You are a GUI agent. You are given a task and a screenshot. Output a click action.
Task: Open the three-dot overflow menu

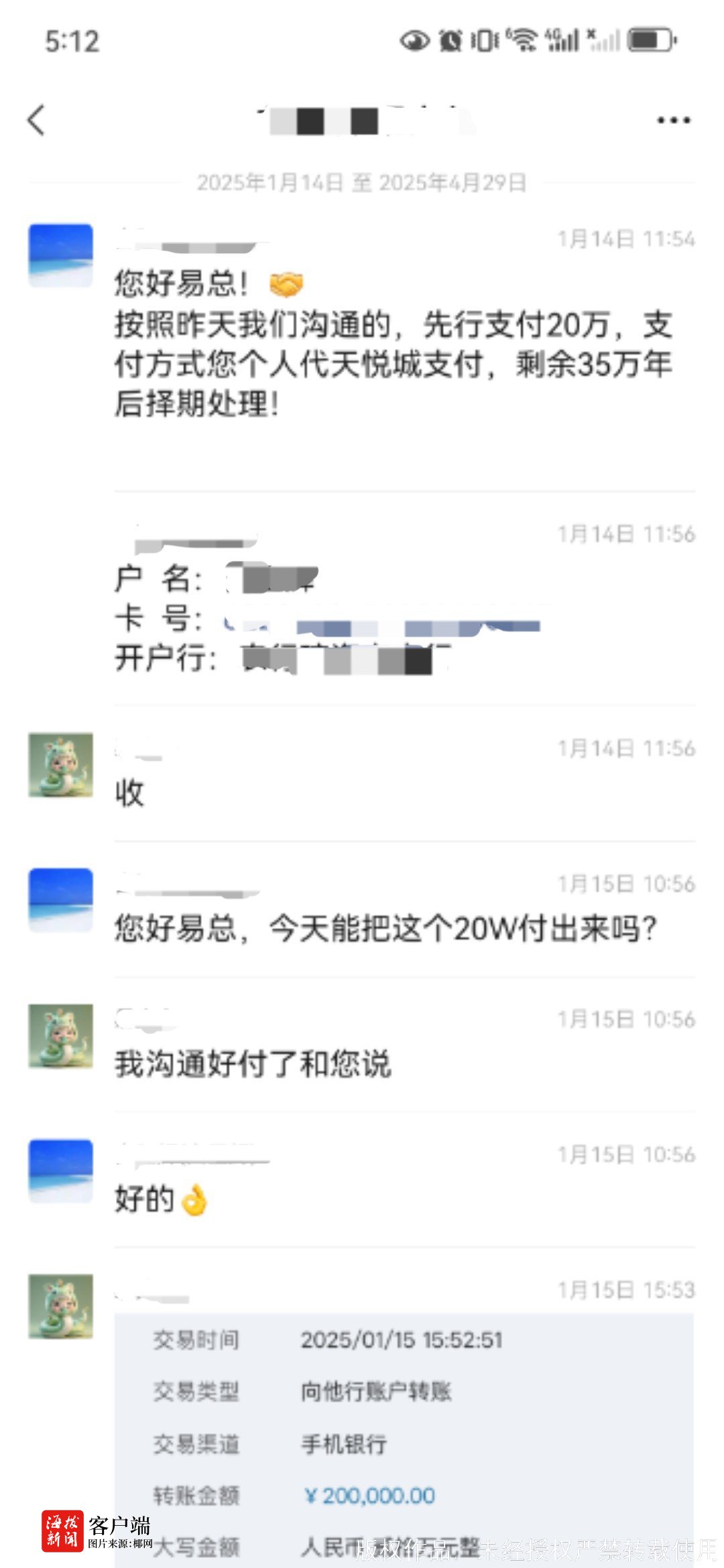(673, 121)
